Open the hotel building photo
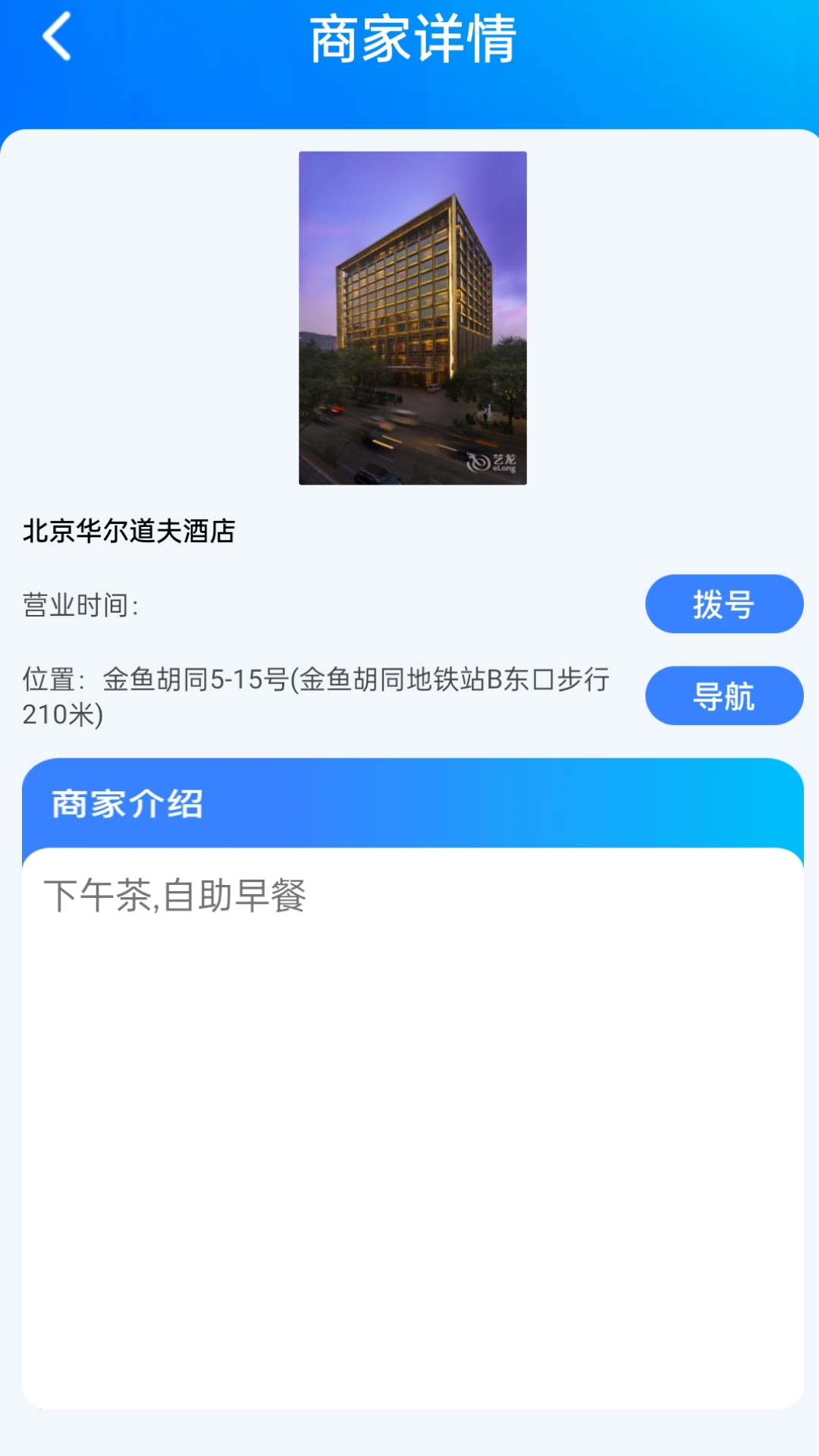Viewport: 819px width, 1456px height. (413, 318)
